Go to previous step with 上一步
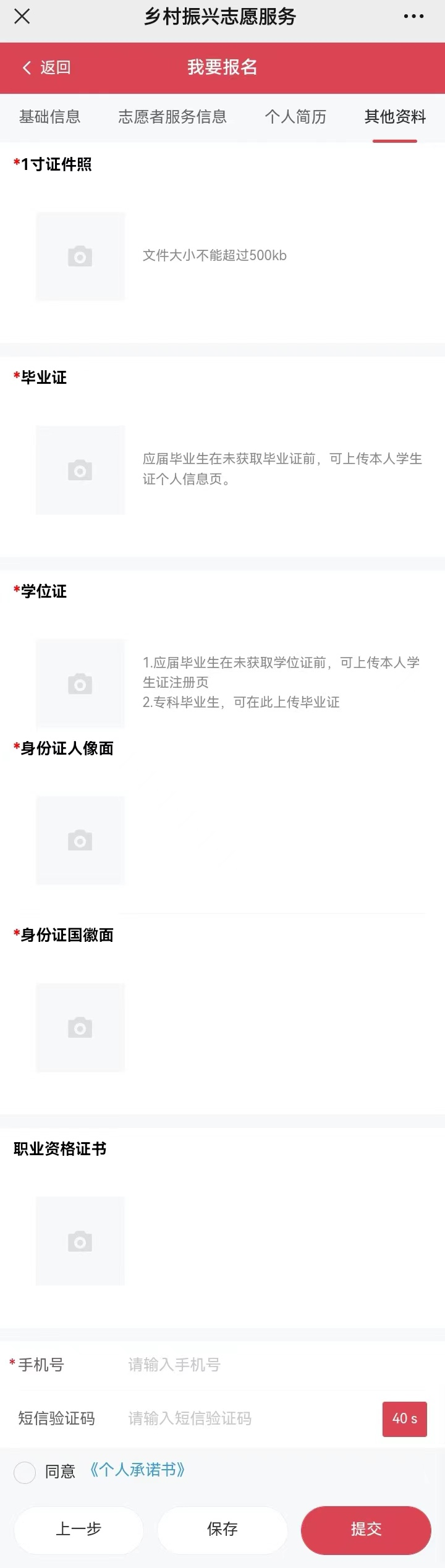Viewport: 445px width, 1568px height. click(x=78, y=1528)
